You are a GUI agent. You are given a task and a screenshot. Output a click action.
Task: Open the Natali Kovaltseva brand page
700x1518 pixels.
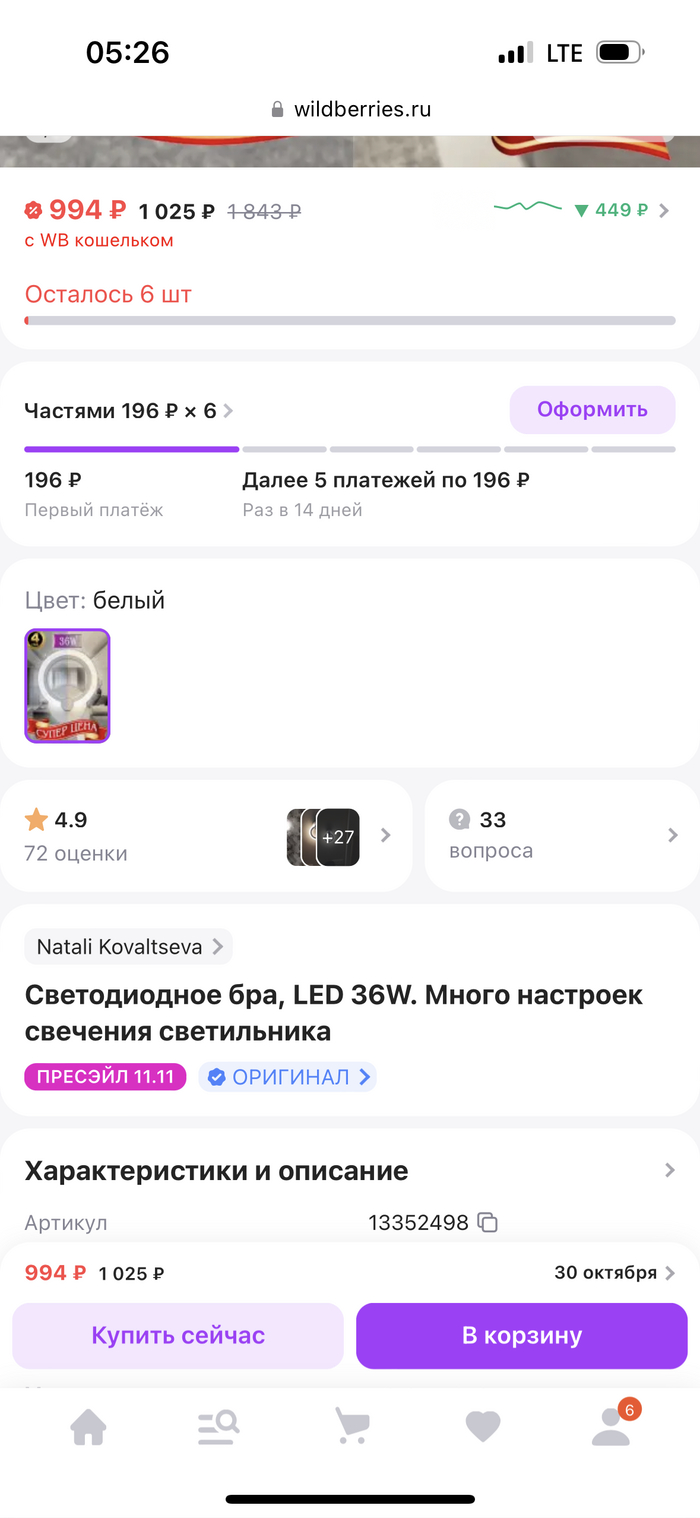(x=128, y=947)
